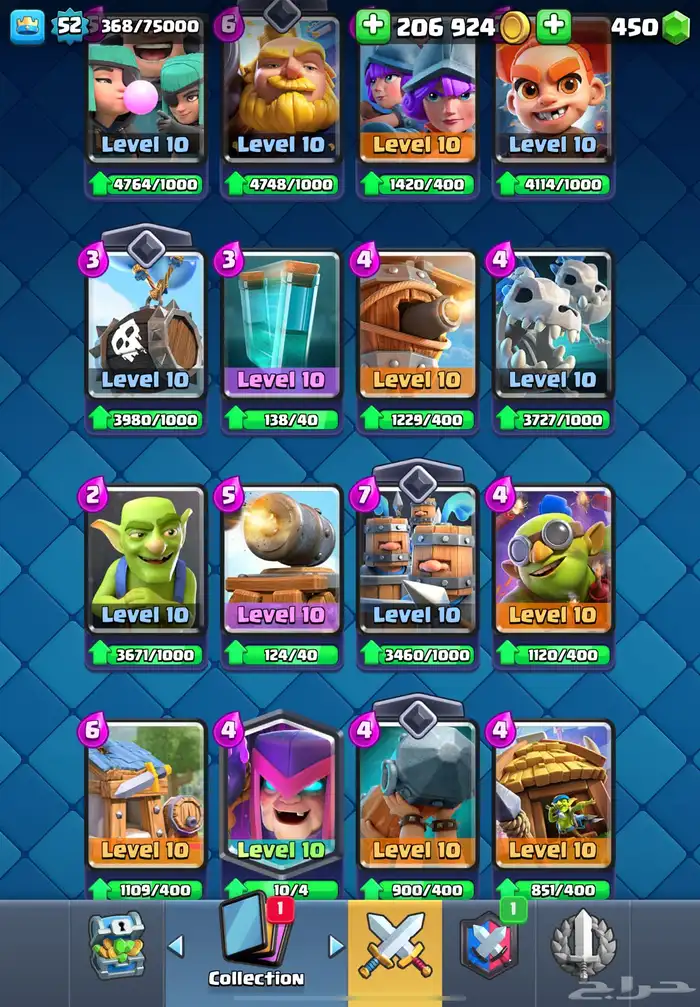700x1007 pixels.
Task: Tap the plus button to buy gems
Action: tap(553, 27)
